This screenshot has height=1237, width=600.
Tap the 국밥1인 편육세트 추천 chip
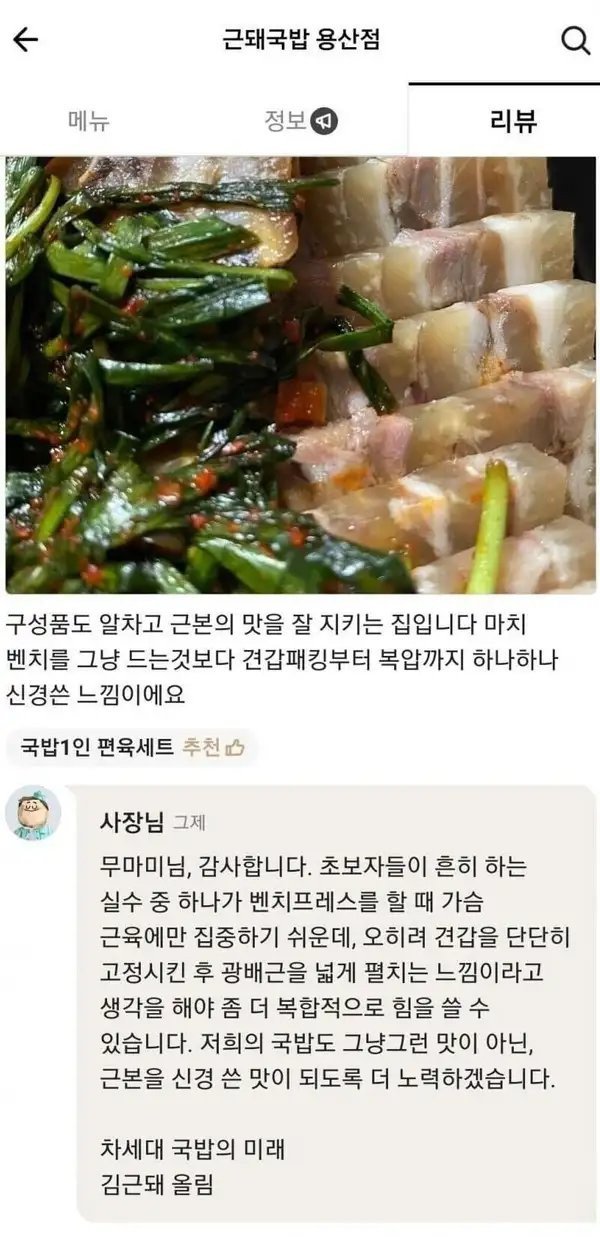[x=130, y=747]
